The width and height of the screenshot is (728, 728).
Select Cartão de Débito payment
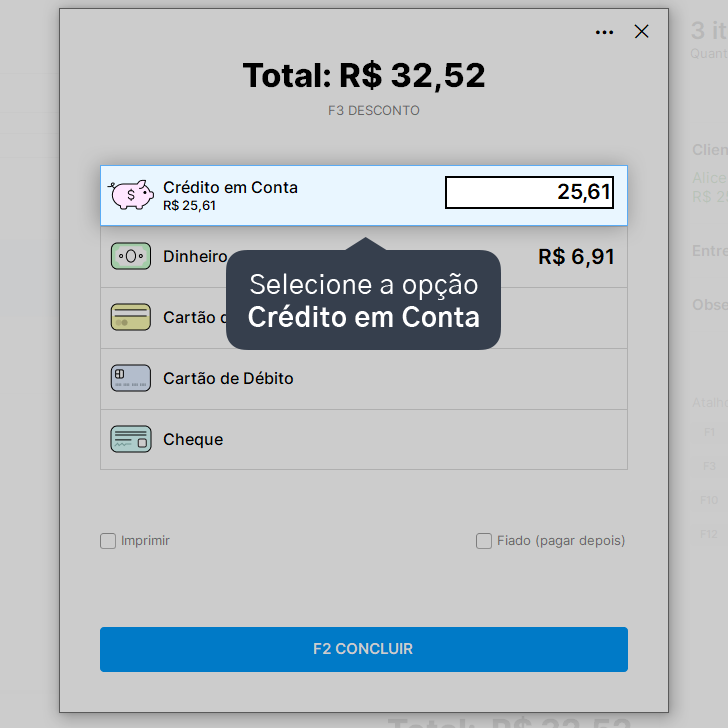click(228, 379)
